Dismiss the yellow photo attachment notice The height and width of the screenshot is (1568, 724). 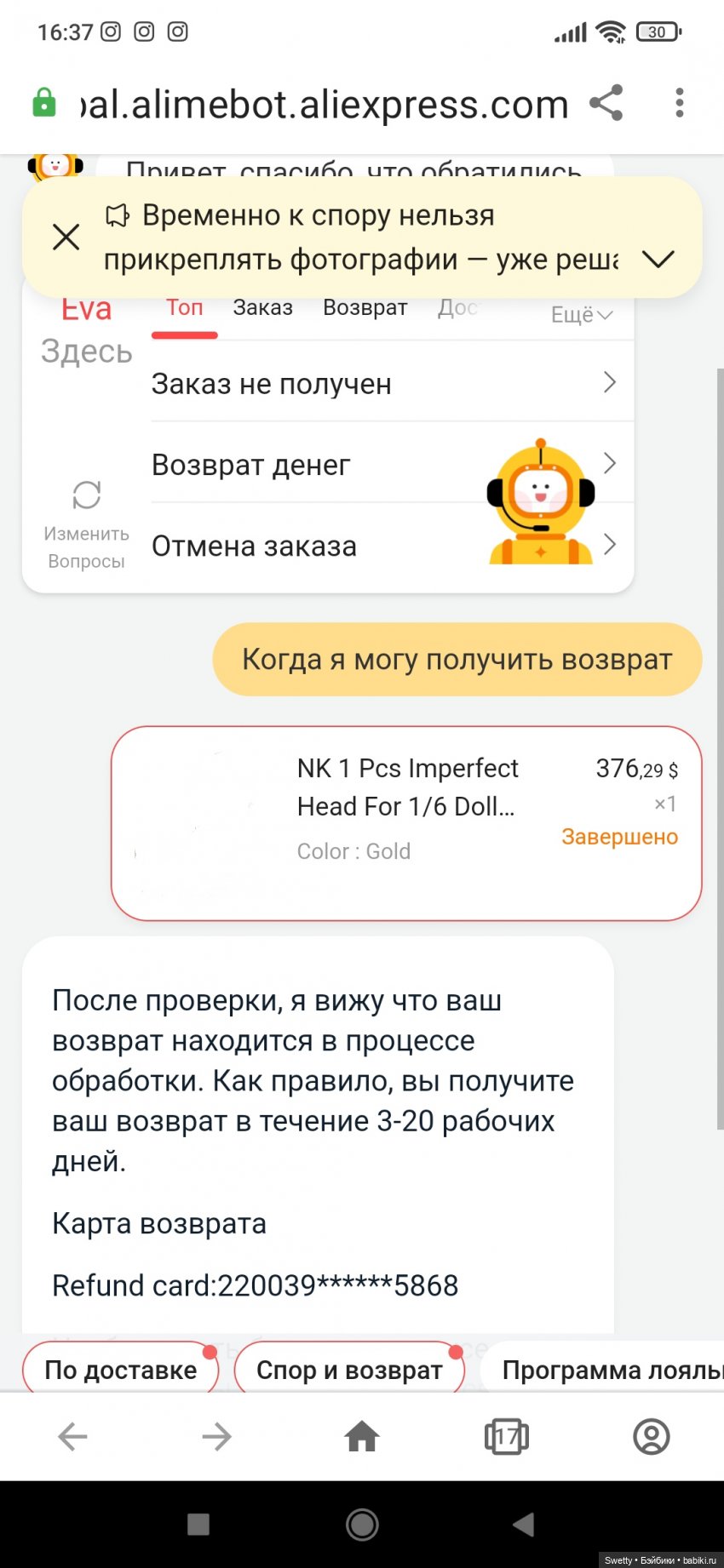click(x=66, y=237)
